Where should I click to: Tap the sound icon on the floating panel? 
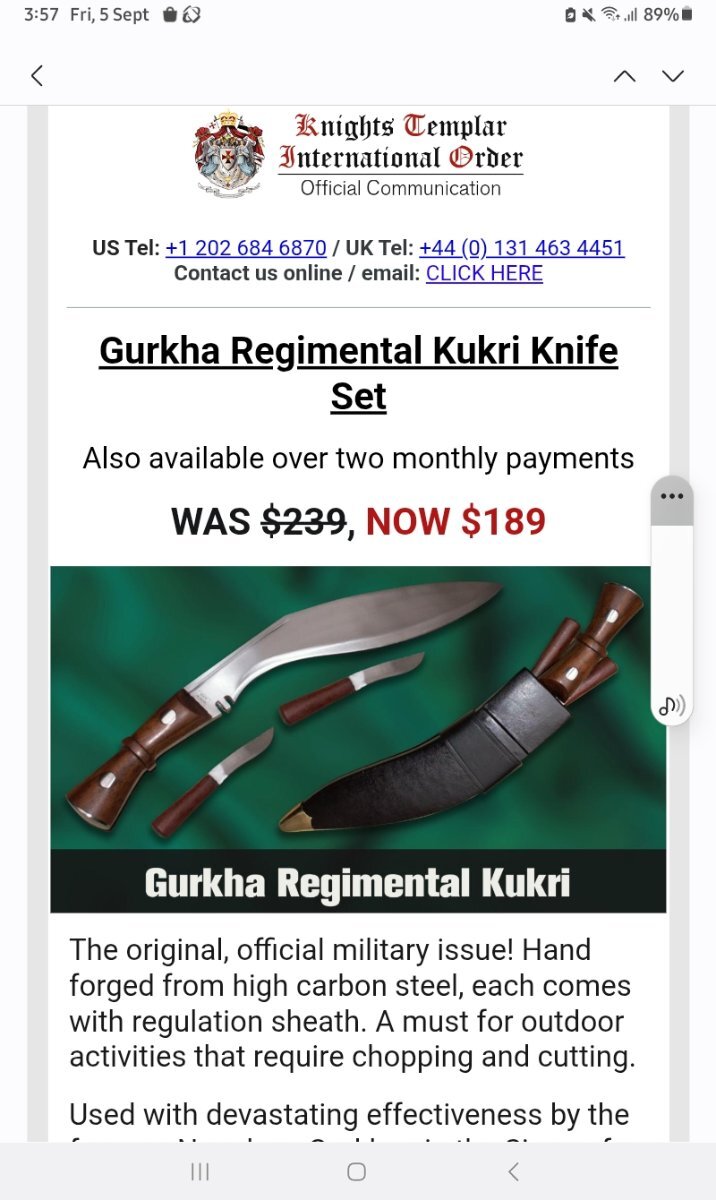[x=671, y=706]
